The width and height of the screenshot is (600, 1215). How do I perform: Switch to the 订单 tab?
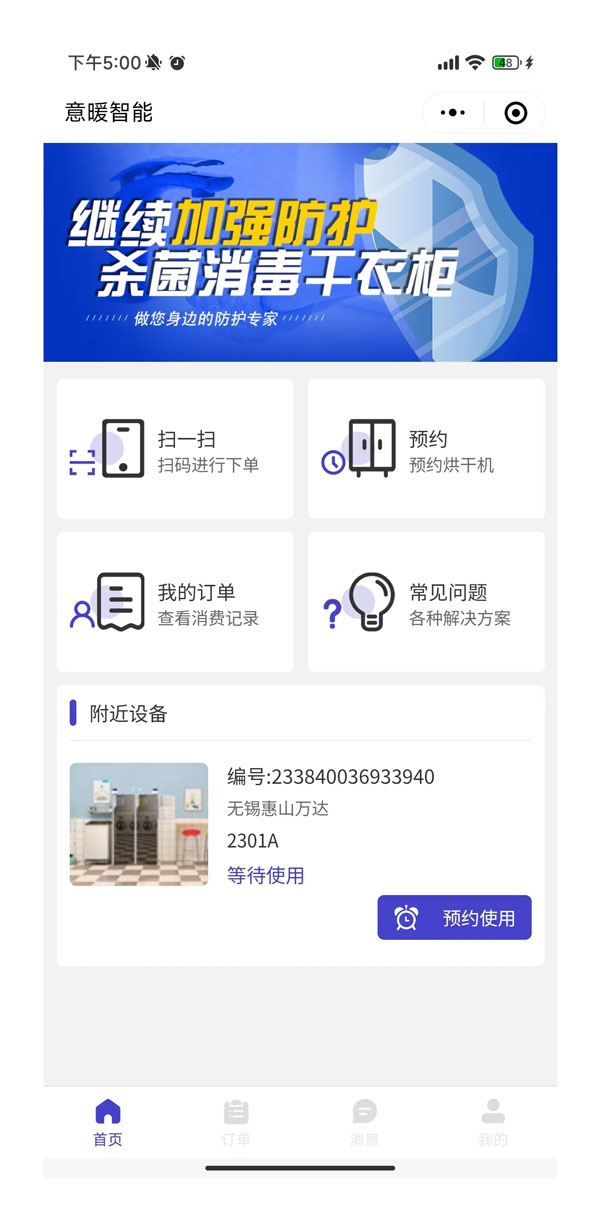pos(236,1122)
